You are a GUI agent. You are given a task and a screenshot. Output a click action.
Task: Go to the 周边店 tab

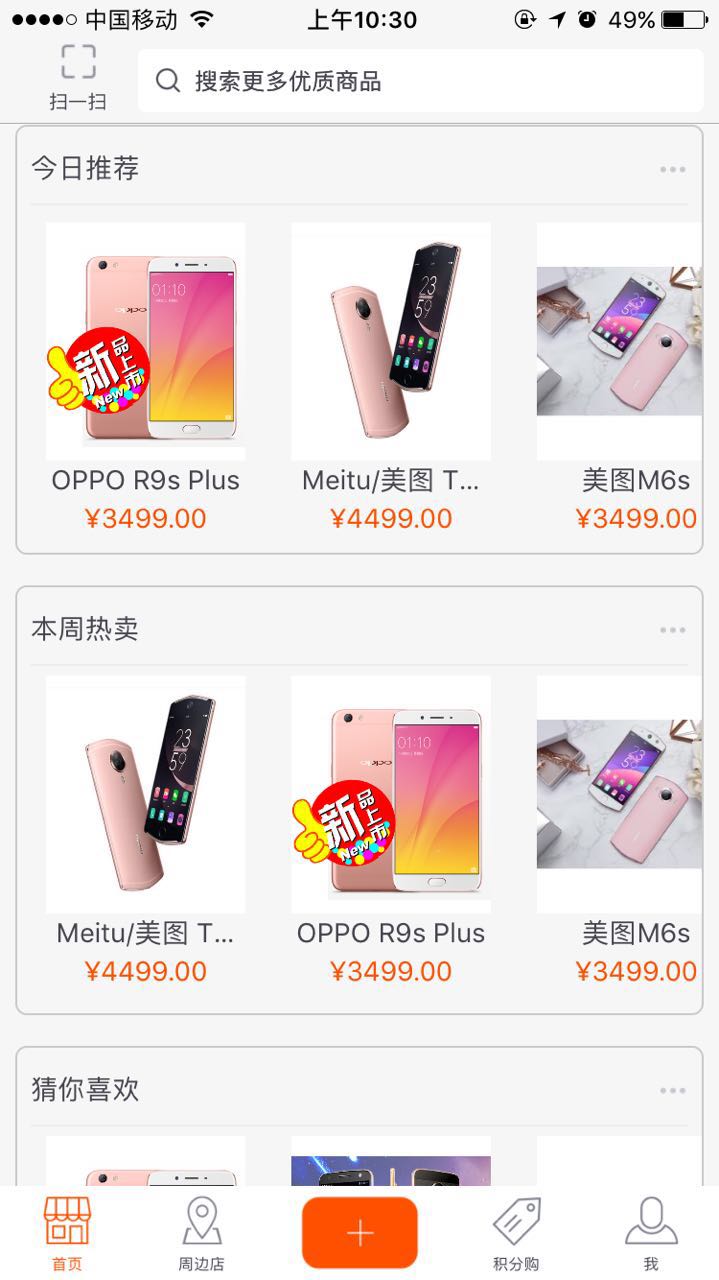tap(202, 1233)
